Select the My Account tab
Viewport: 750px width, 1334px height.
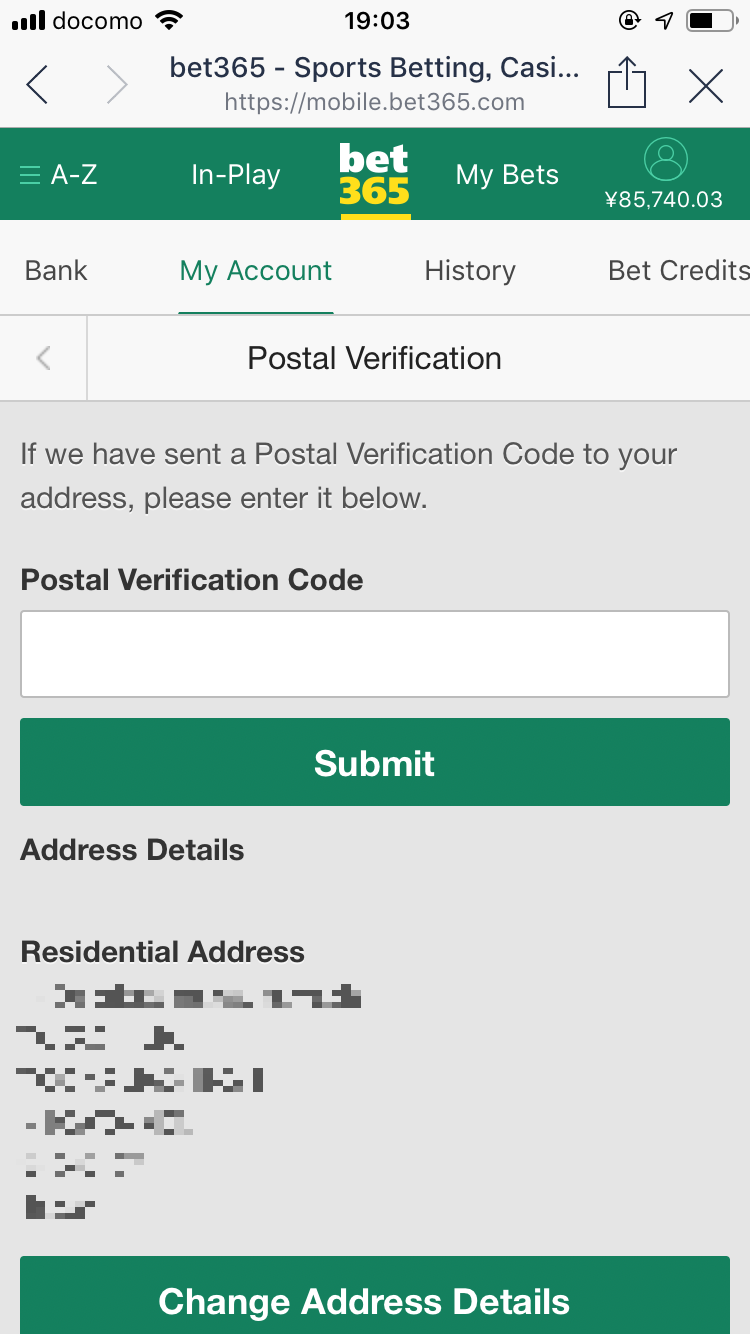256,270
